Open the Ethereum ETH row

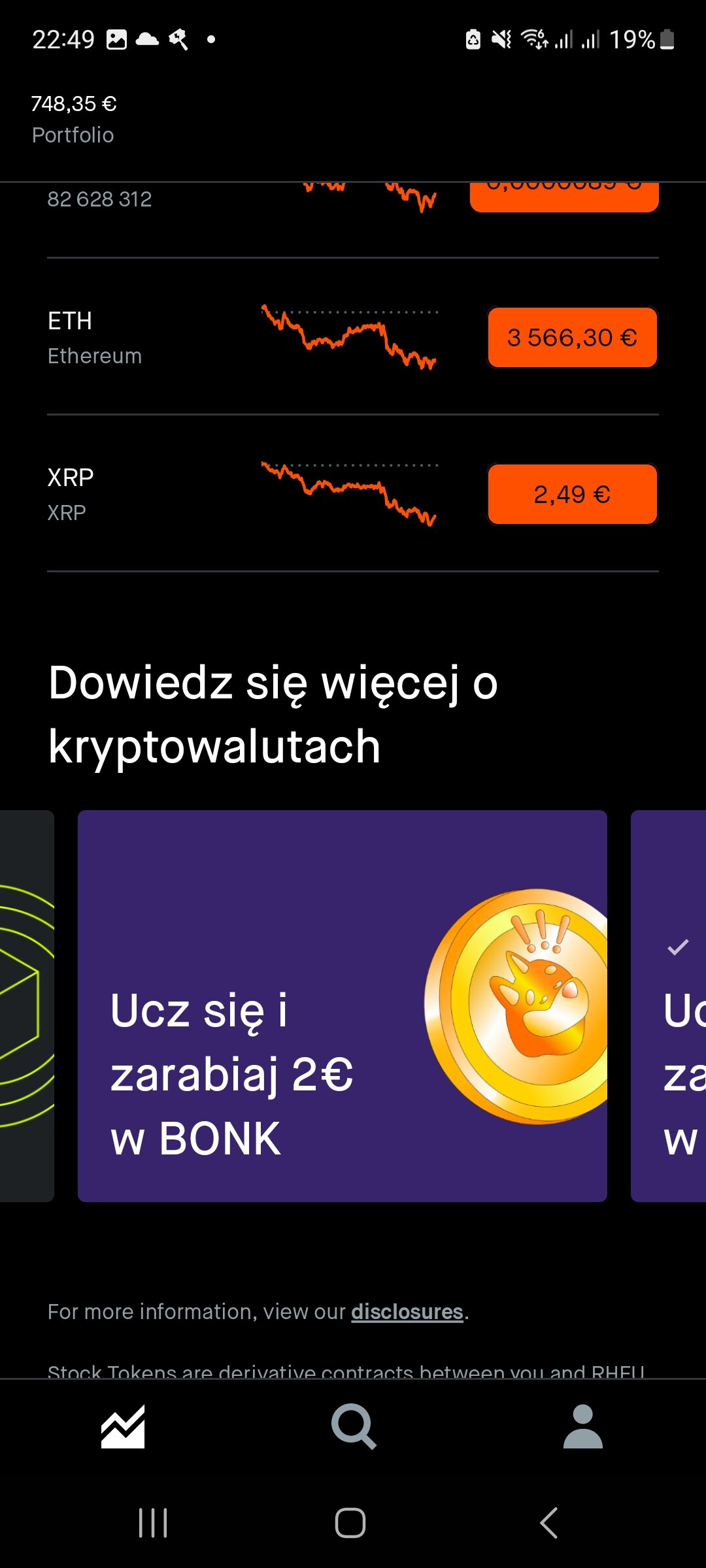pos(353,337)
